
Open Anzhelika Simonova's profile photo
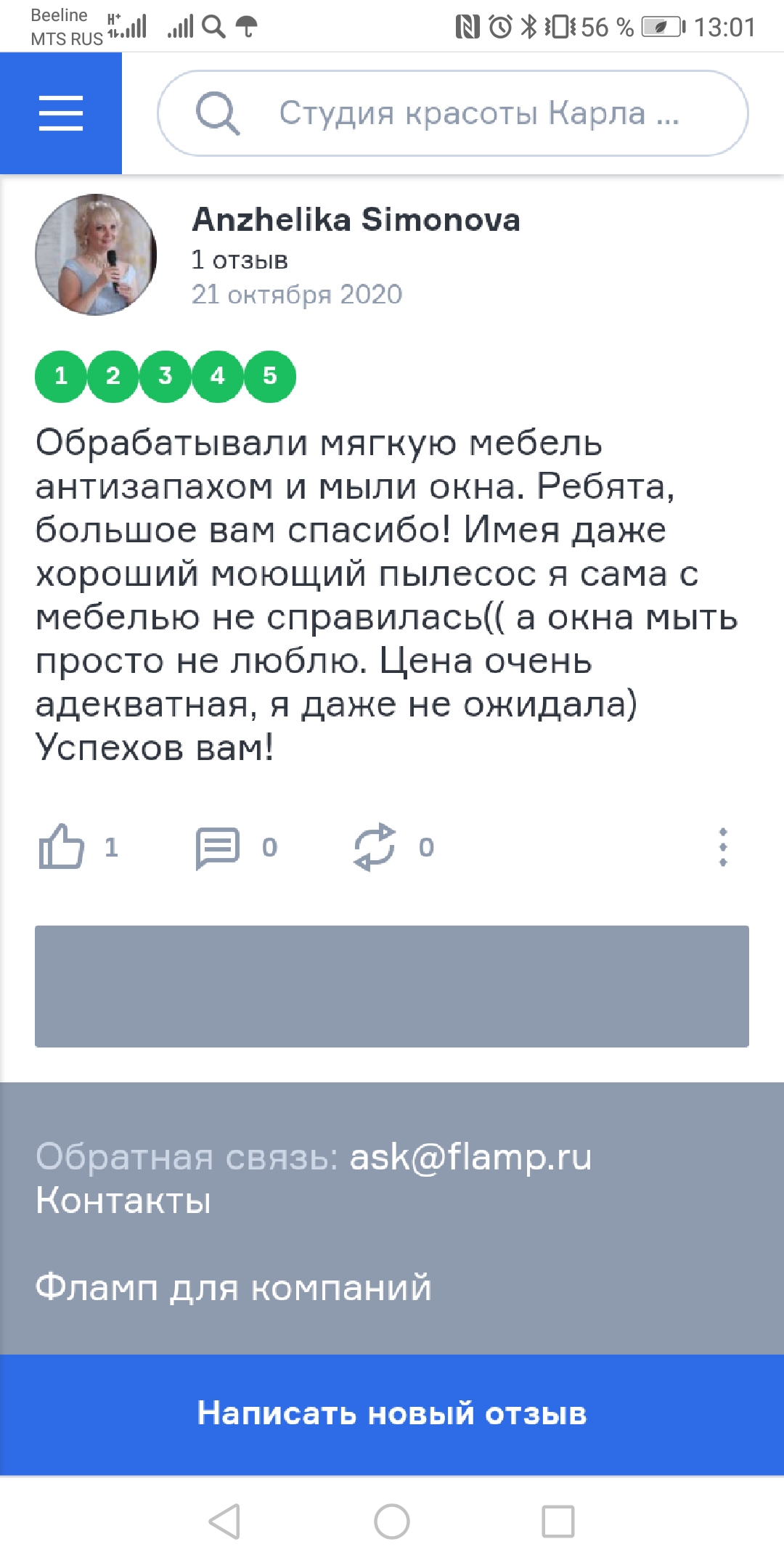[x=96, y=255]
